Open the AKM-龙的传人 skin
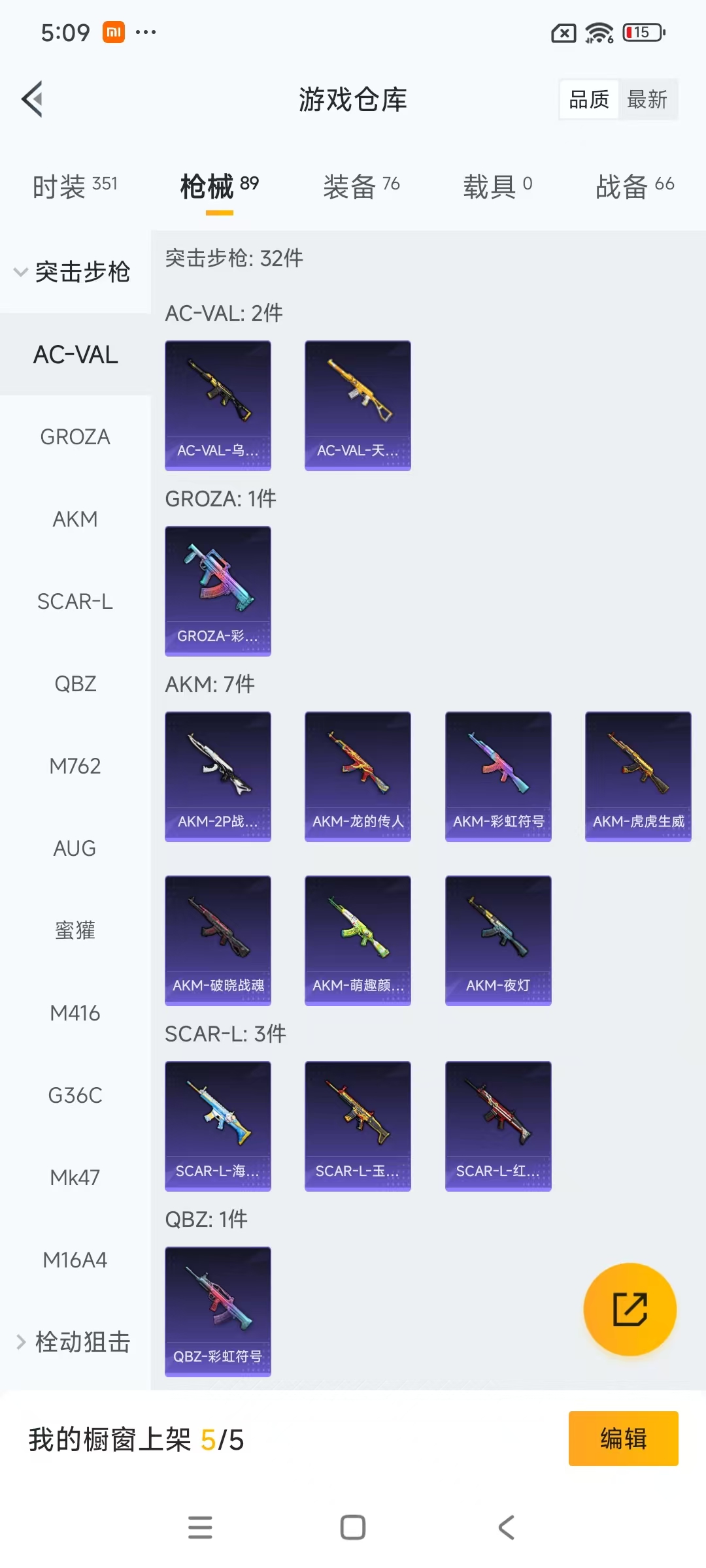Image resolution: width=706 pixels, height=1568 pixels. click(x=358, y=776)
